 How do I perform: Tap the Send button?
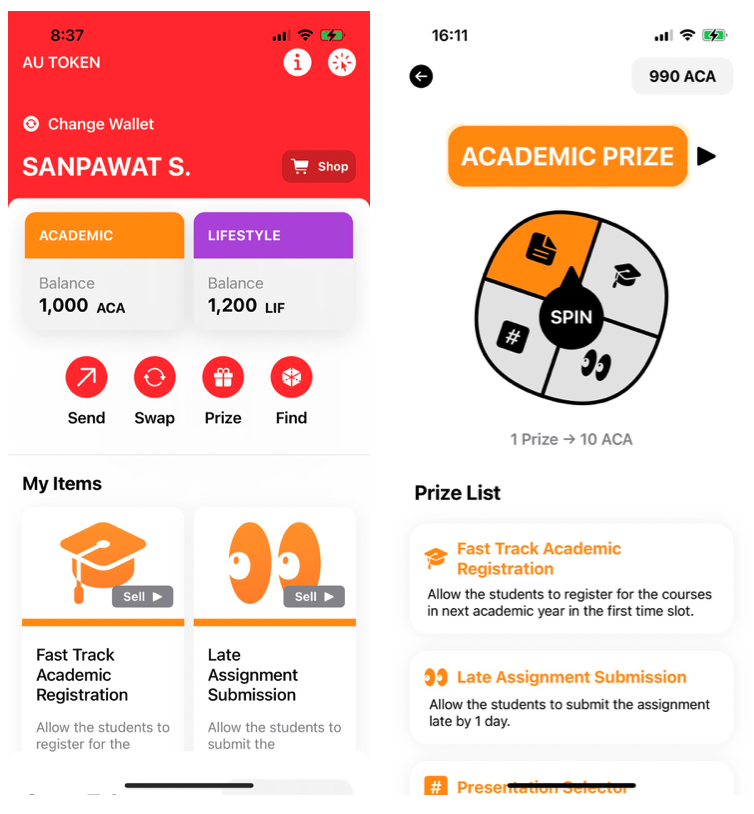click(x=86, y=378)
